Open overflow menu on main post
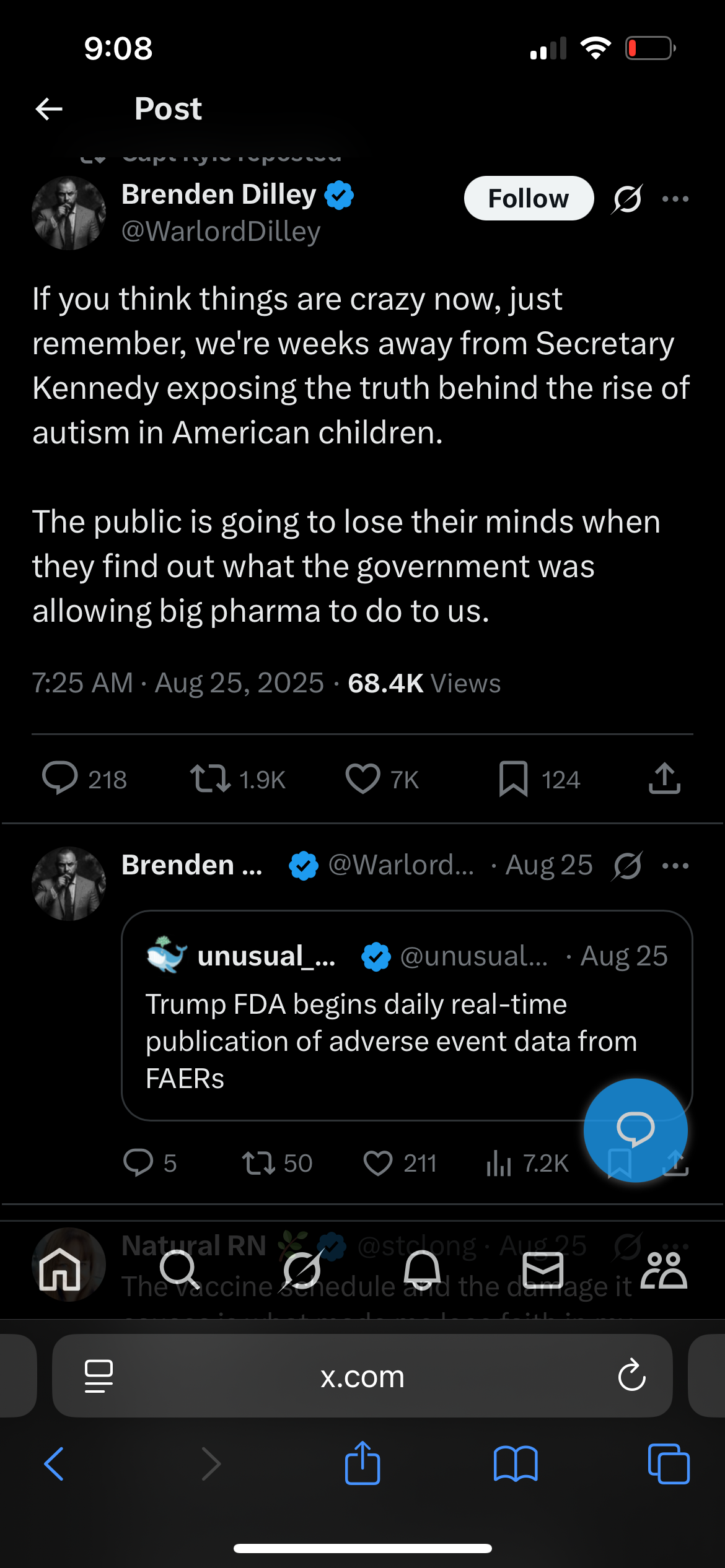Viewport: 725px width, 1568px height. click(675, 199)
